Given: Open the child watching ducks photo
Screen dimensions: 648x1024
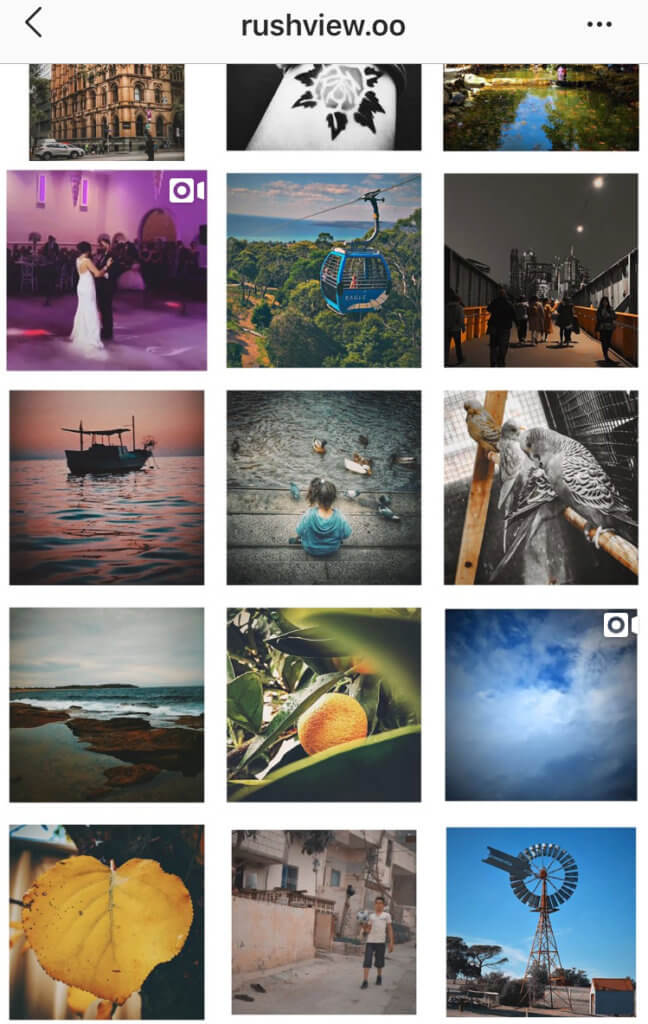Looking at the screenshot, I should (324, 487).
